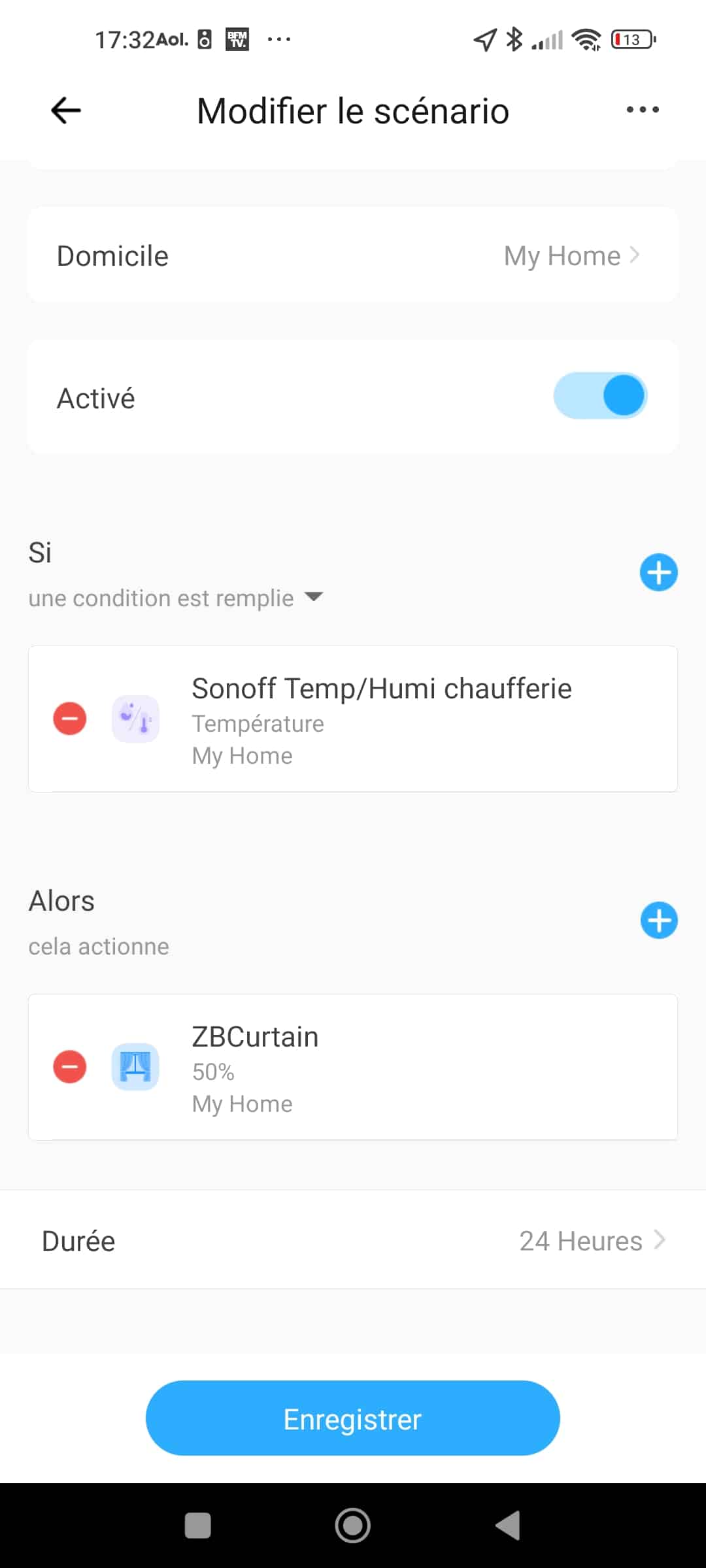706x1568 pixels.
Task: Add a new condition under Si
Action: point(658,573)
